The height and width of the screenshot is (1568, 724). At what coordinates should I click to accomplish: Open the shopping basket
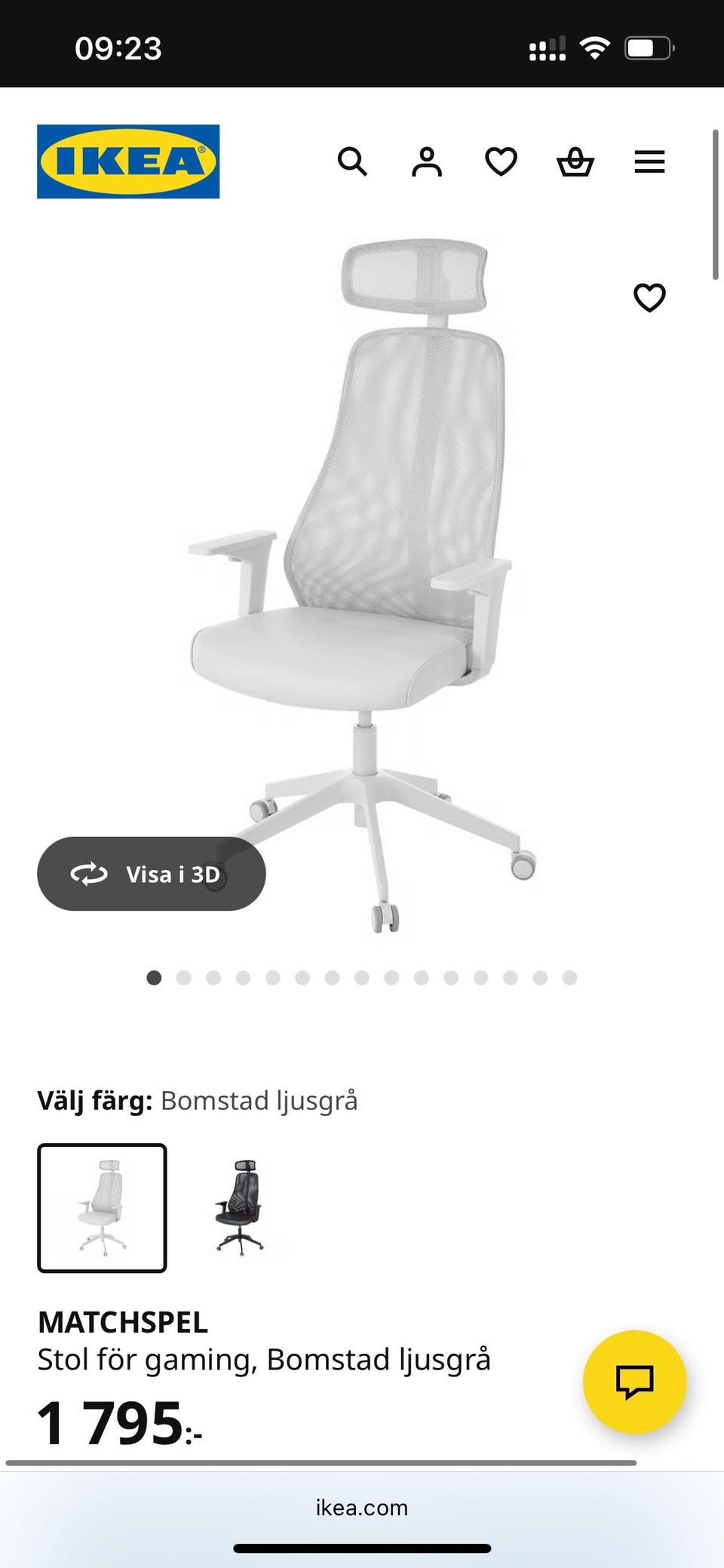(x=575, y=161)
